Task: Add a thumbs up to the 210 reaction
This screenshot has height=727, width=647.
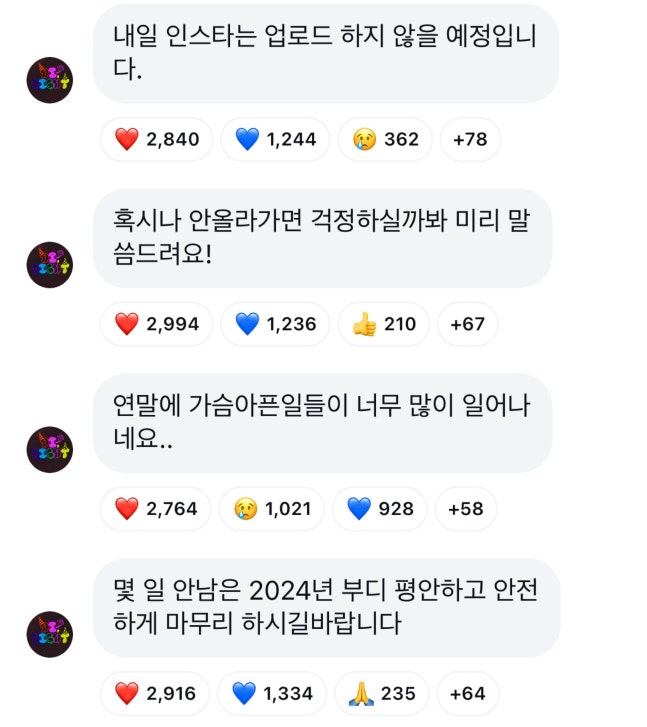Action: pyautogui.click(x=384, y=324)
